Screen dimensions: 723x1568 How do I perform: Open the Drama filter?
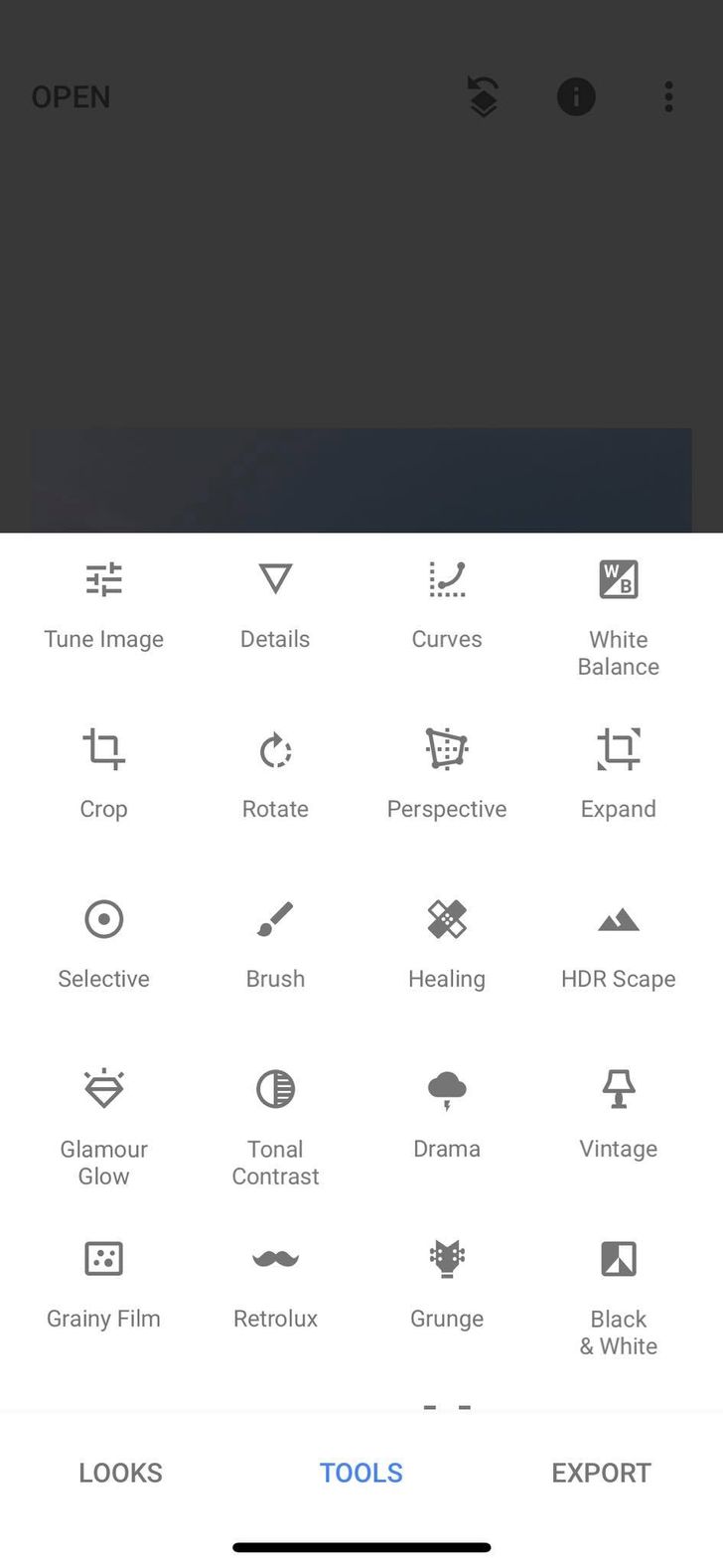tap(447, 1112)
